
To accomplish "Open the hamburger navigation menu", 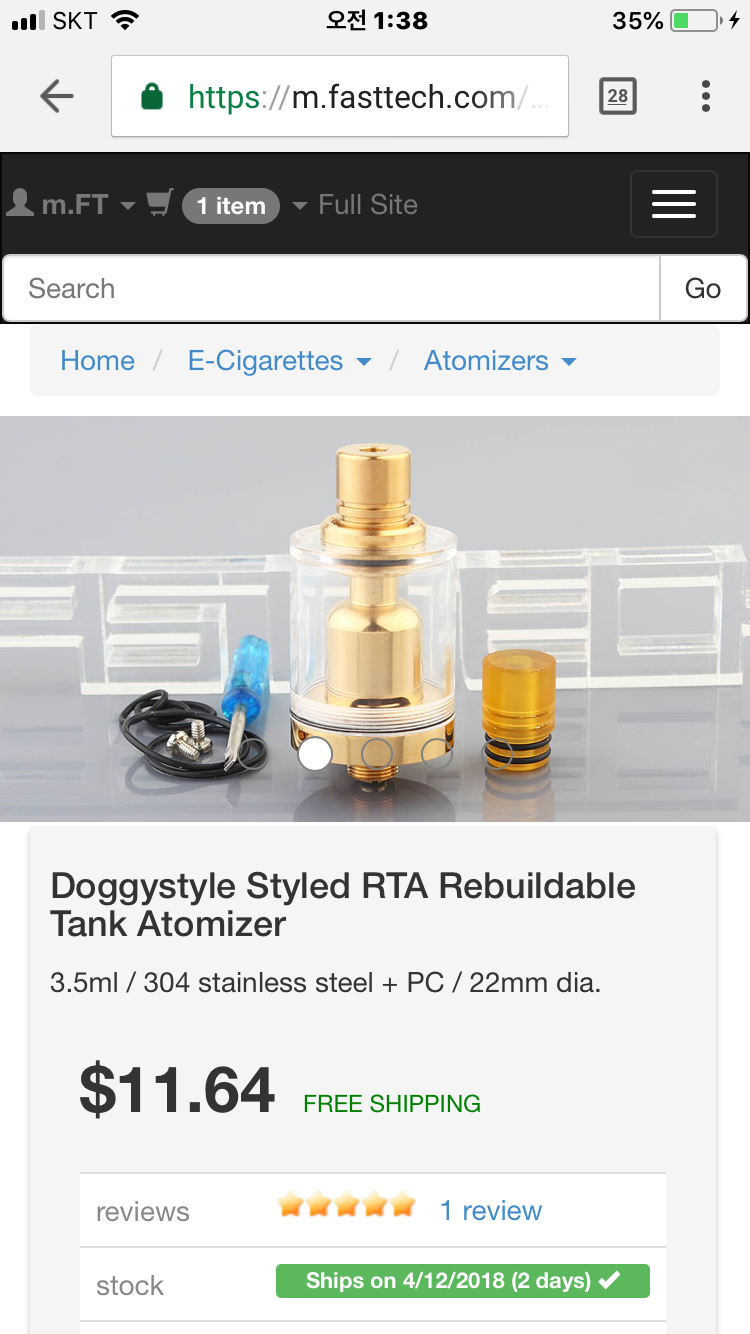I will point(673,204).
